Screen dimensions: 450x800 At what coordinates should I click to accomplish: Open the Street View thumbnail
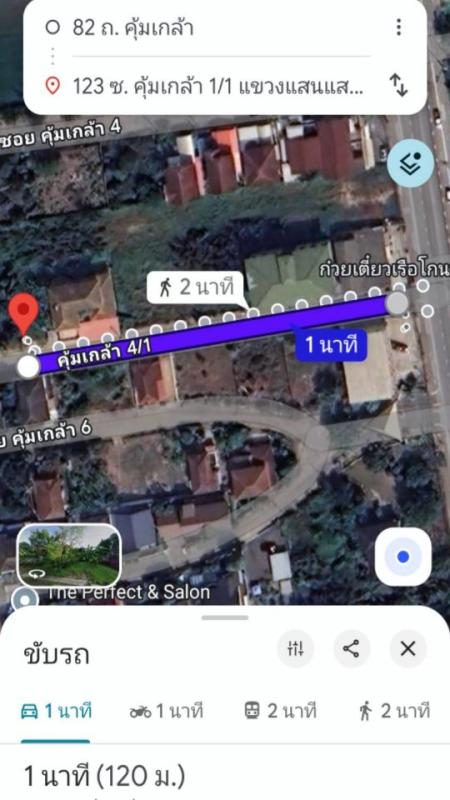[69, 555]
